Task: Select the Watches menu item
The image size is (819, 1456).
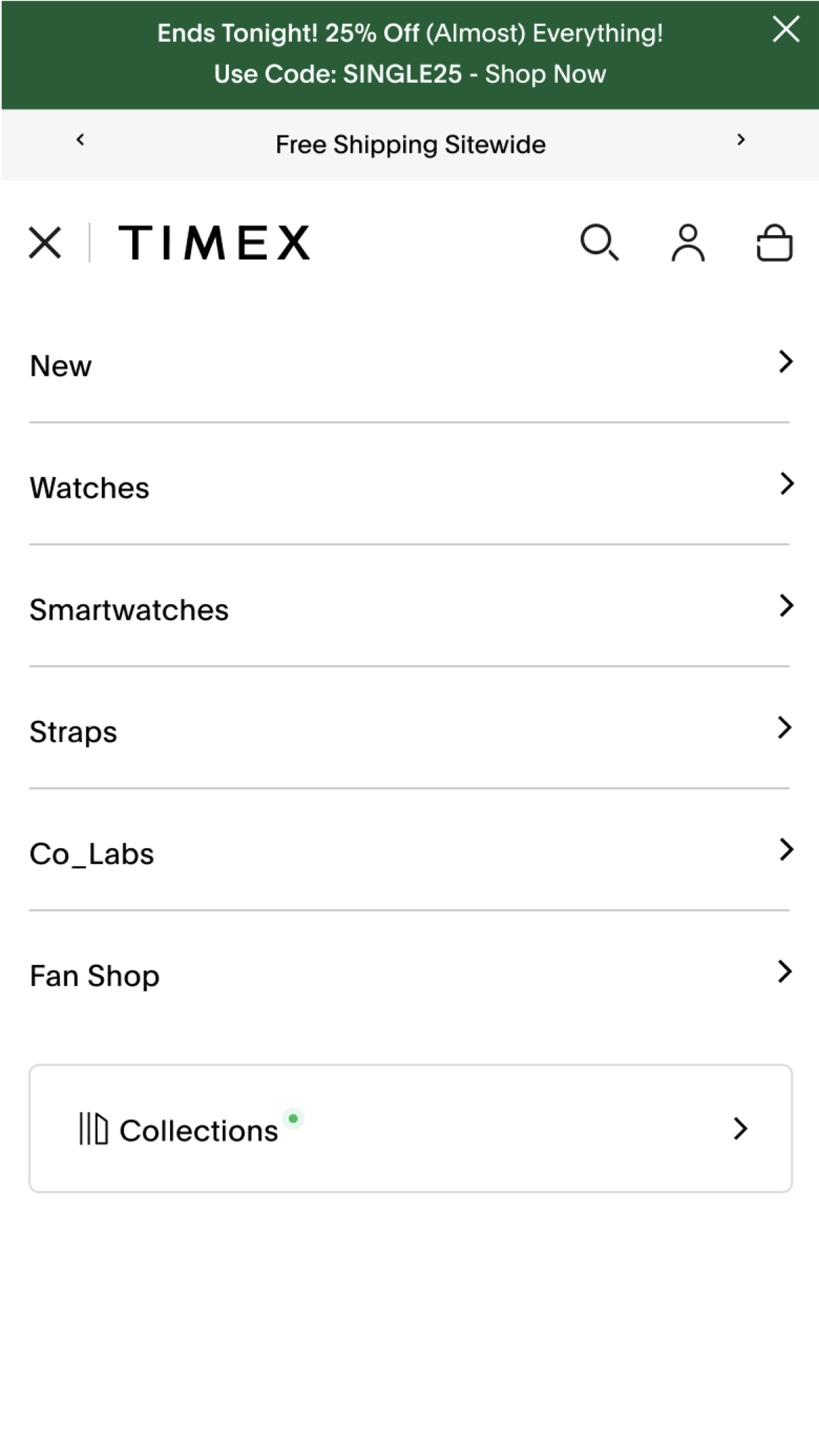Action: (x=89, y=487)
